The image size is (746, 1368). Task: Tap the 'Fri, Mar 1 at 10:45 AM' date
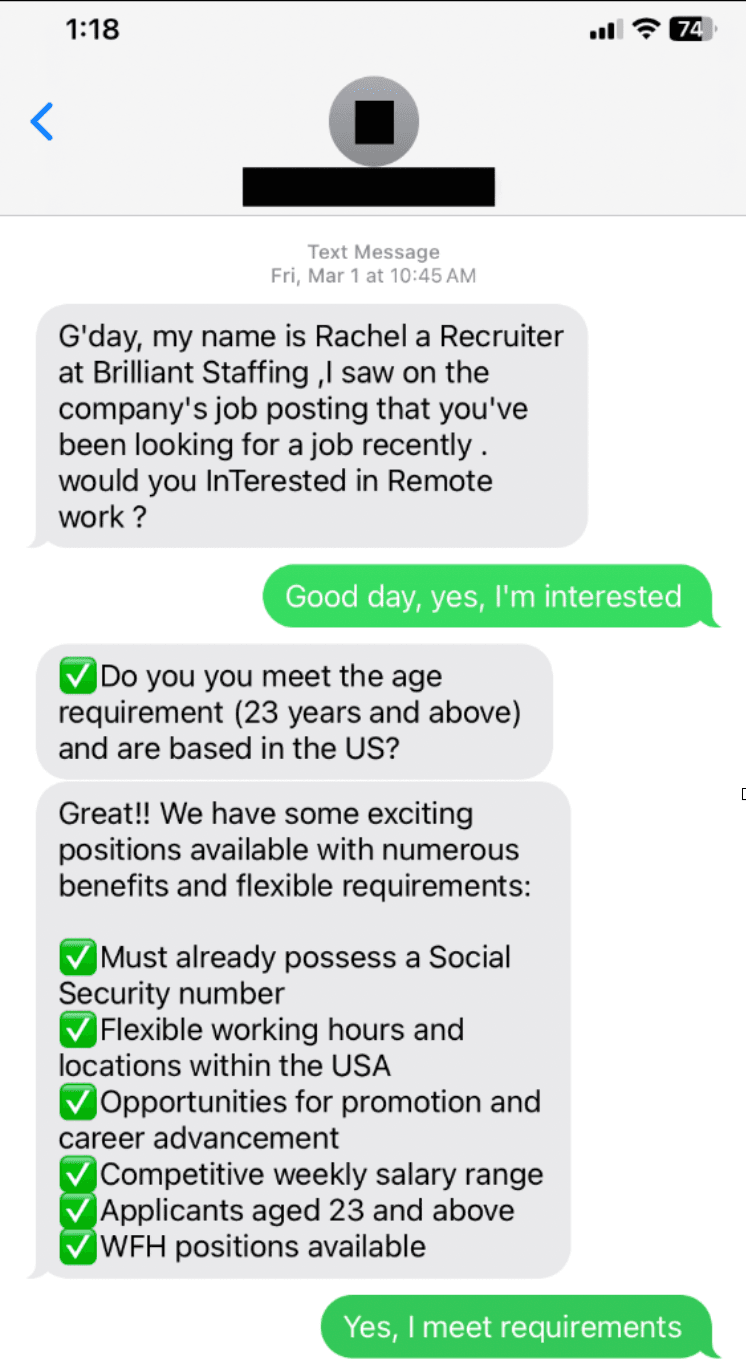coord(373,277)
